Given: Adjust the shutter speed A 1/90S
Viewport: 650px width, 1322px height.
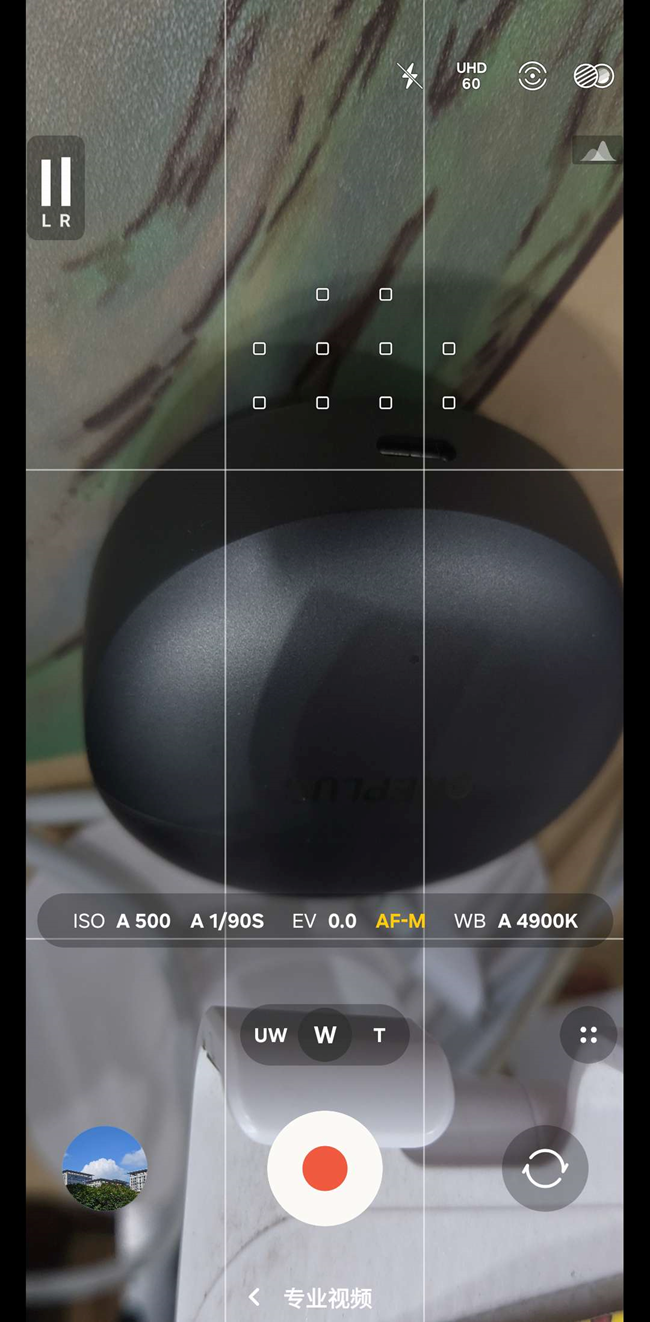Looking at the screenshot, I should [x=227, y=921].
